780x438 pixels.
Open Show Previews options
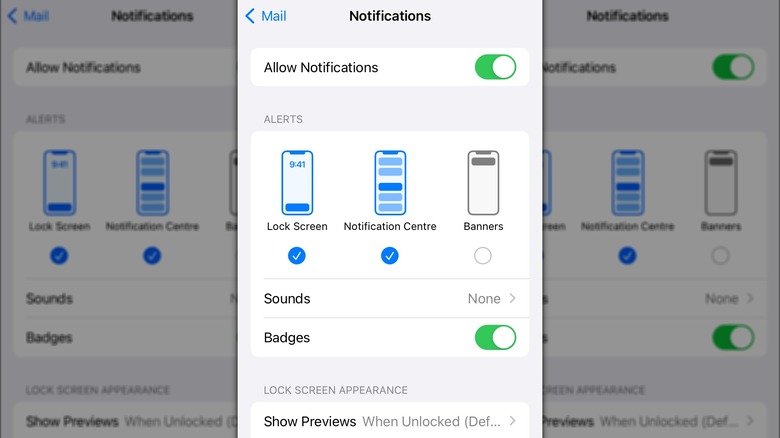coord(390,421)
